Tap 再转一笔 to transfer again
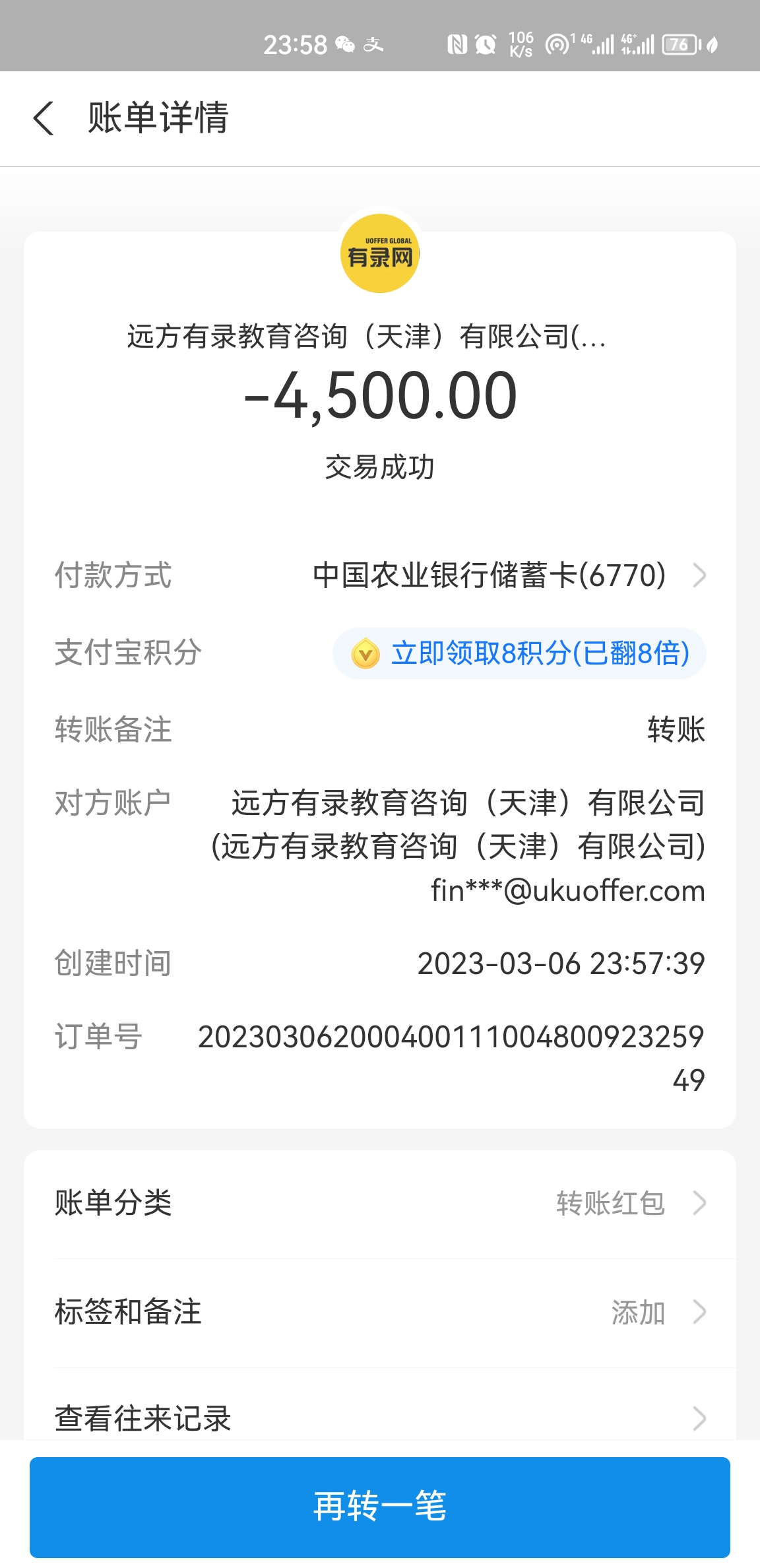 [x=380, y=1506]
